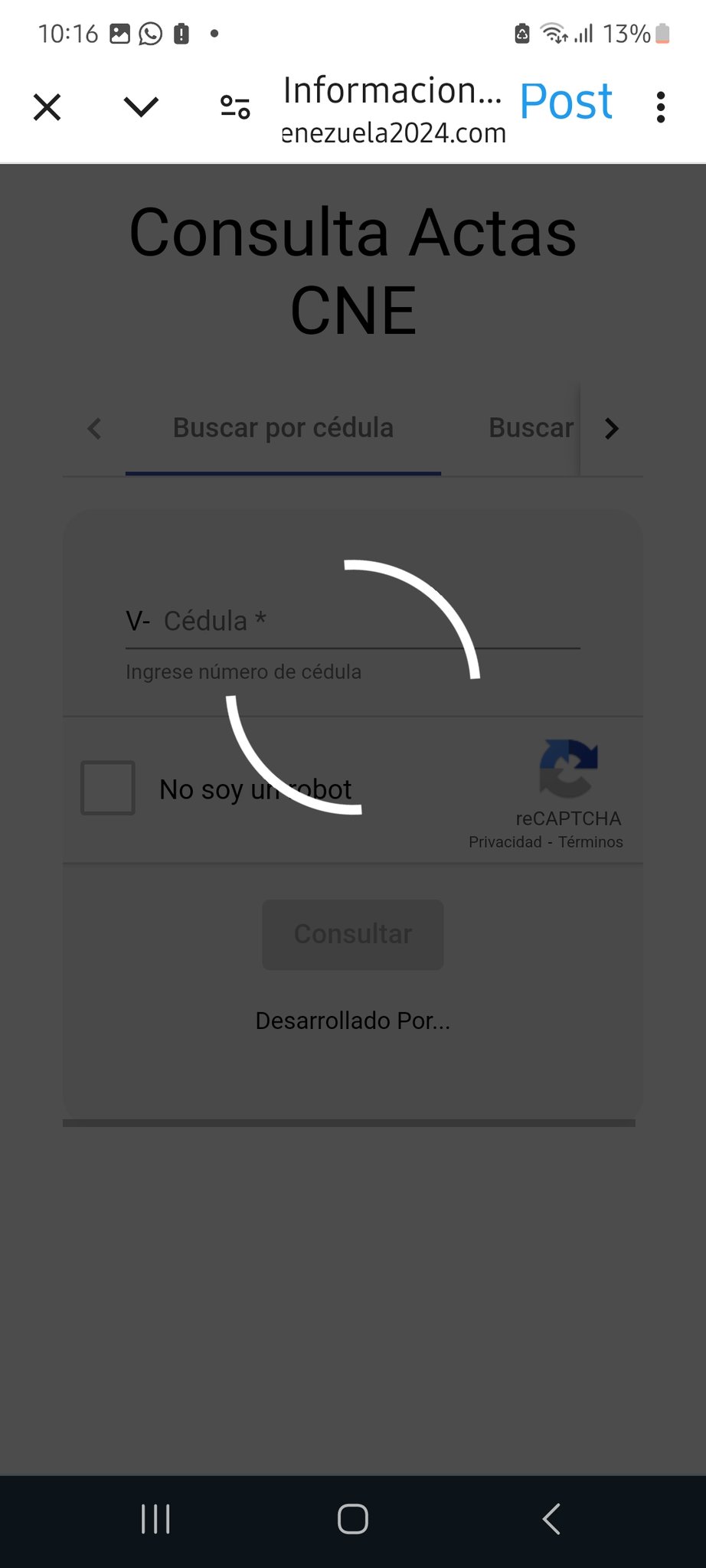706x1568 pixels.
Task: Focus the Cédula number field
Action: (x=368, y=621)
